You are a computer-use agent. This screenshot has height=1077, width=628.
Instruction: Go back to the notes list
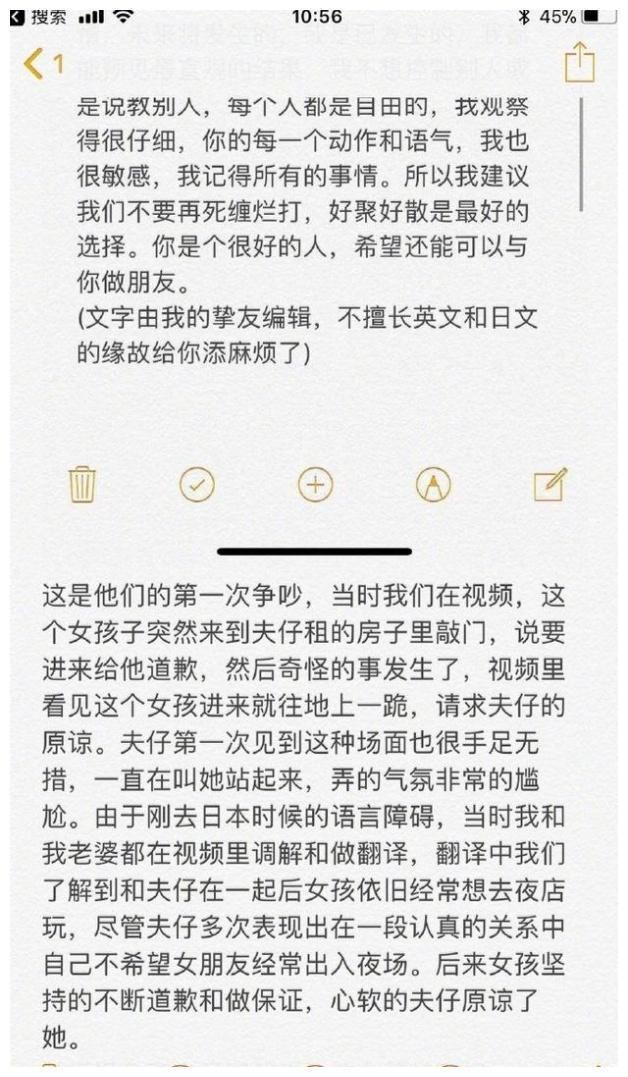pyautogui.click(x=40, y=65)
